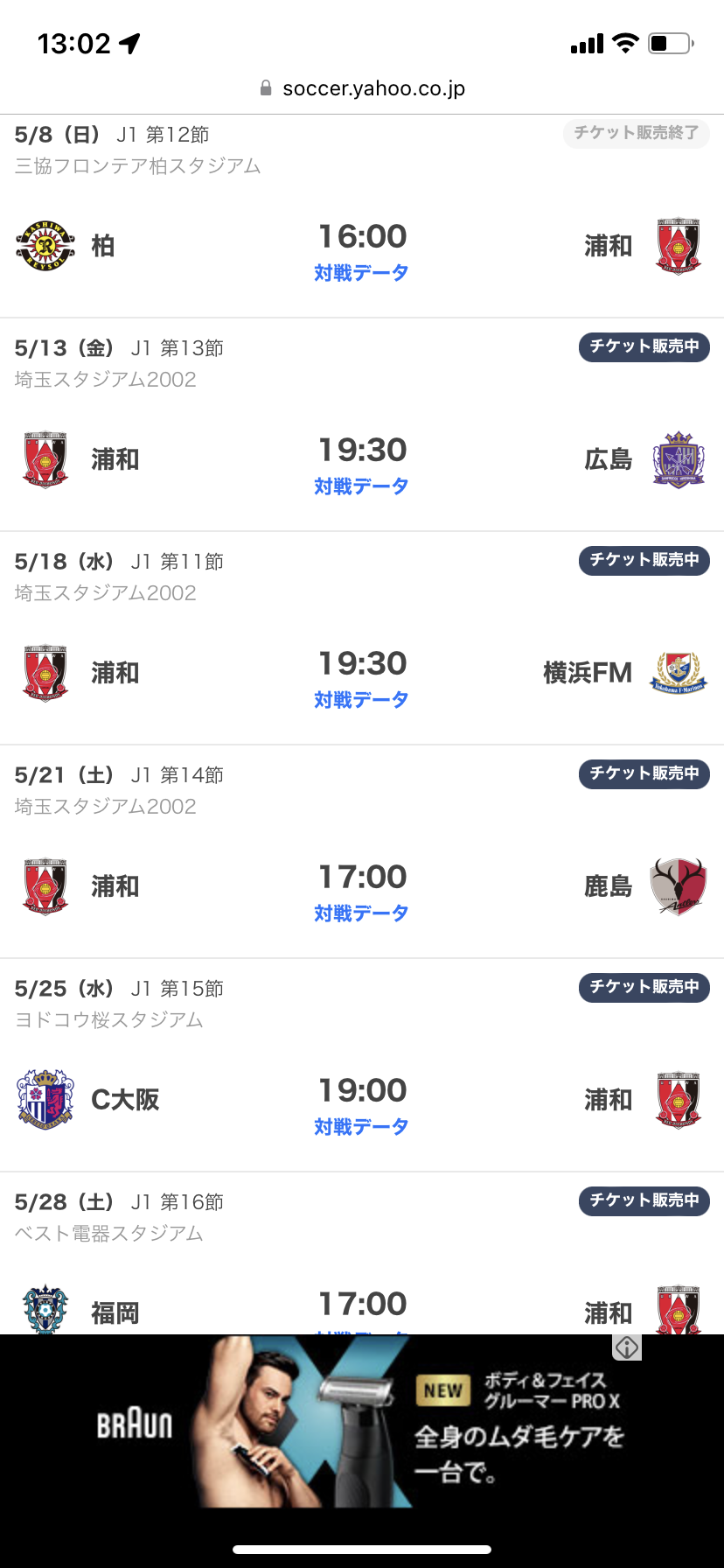The width and height of the screenshot is (724, 1568).
Task: Open 対戦データ for 柏 vs 浦和
Action: point(361,273)
